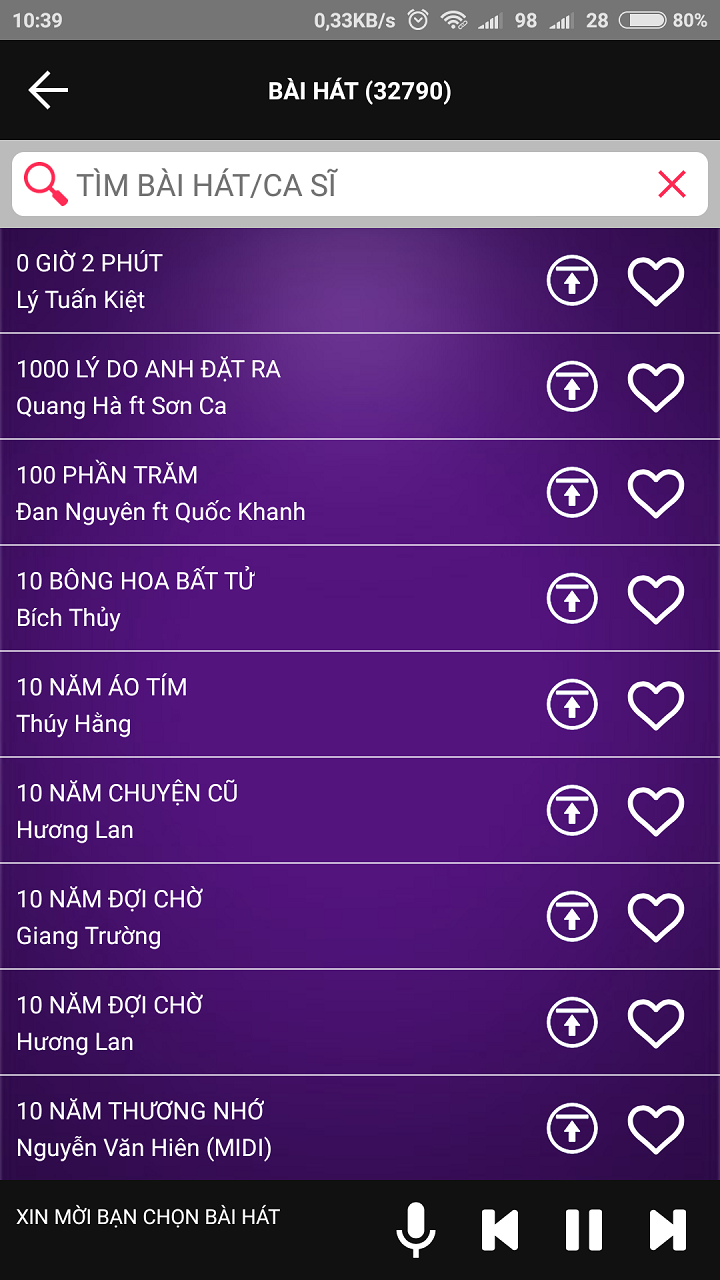Favorite 1000 LÝ DO ANH ĐẶT RA
This screenshot has height=1280, width=720.
click(x=656, y=387)
